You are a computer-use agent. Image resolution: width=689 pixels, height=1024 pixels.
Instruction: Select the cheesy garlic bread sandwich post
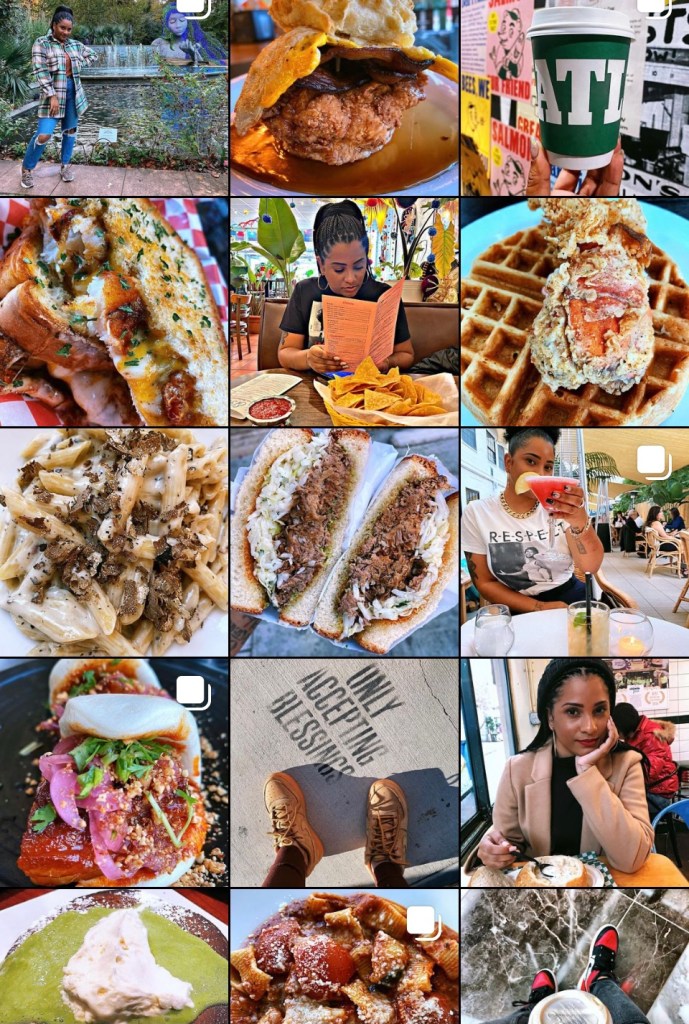(114, 312)
